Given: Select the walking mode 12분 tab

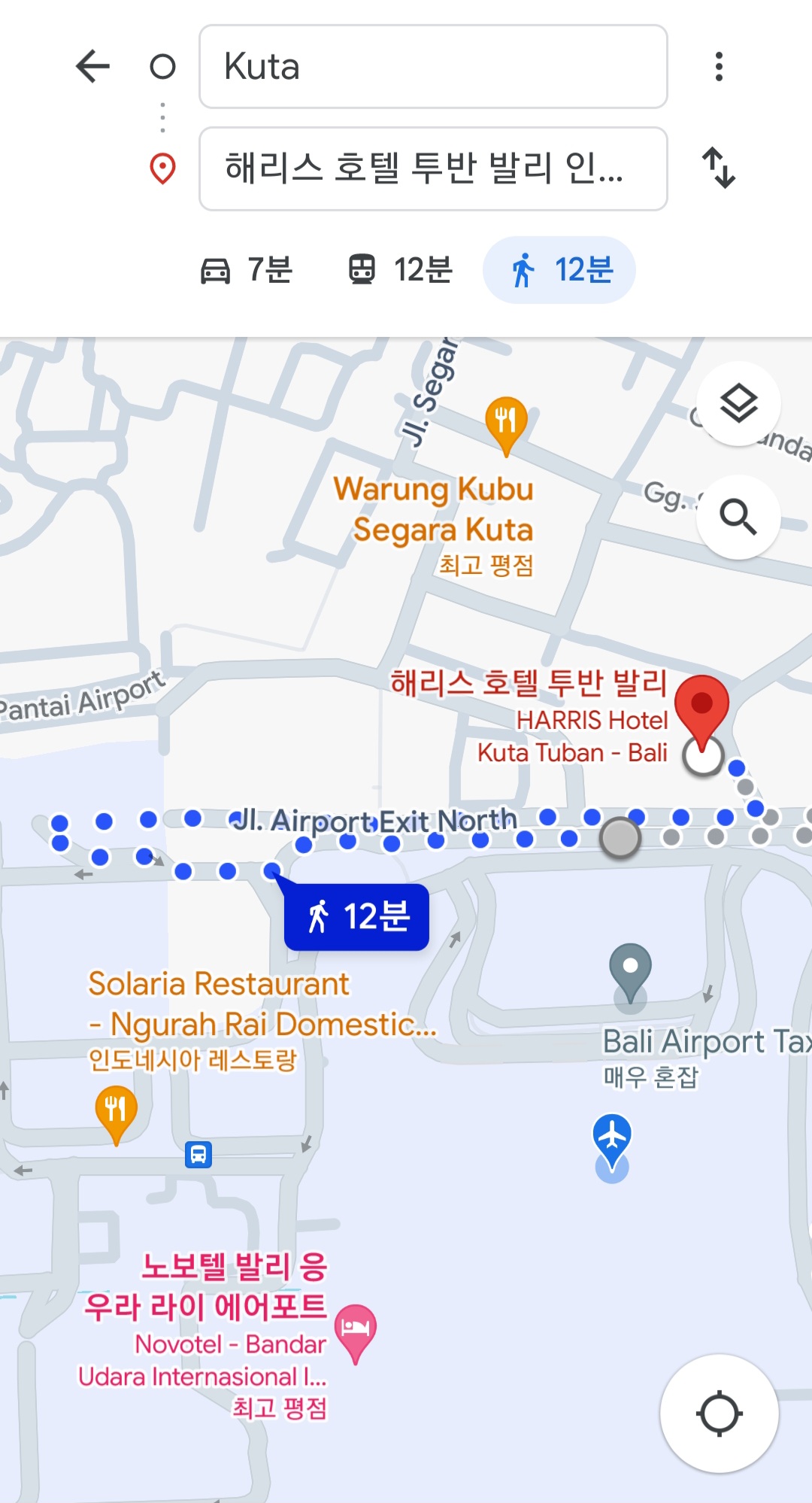Looking at the screenshot, I should [559, 270].
